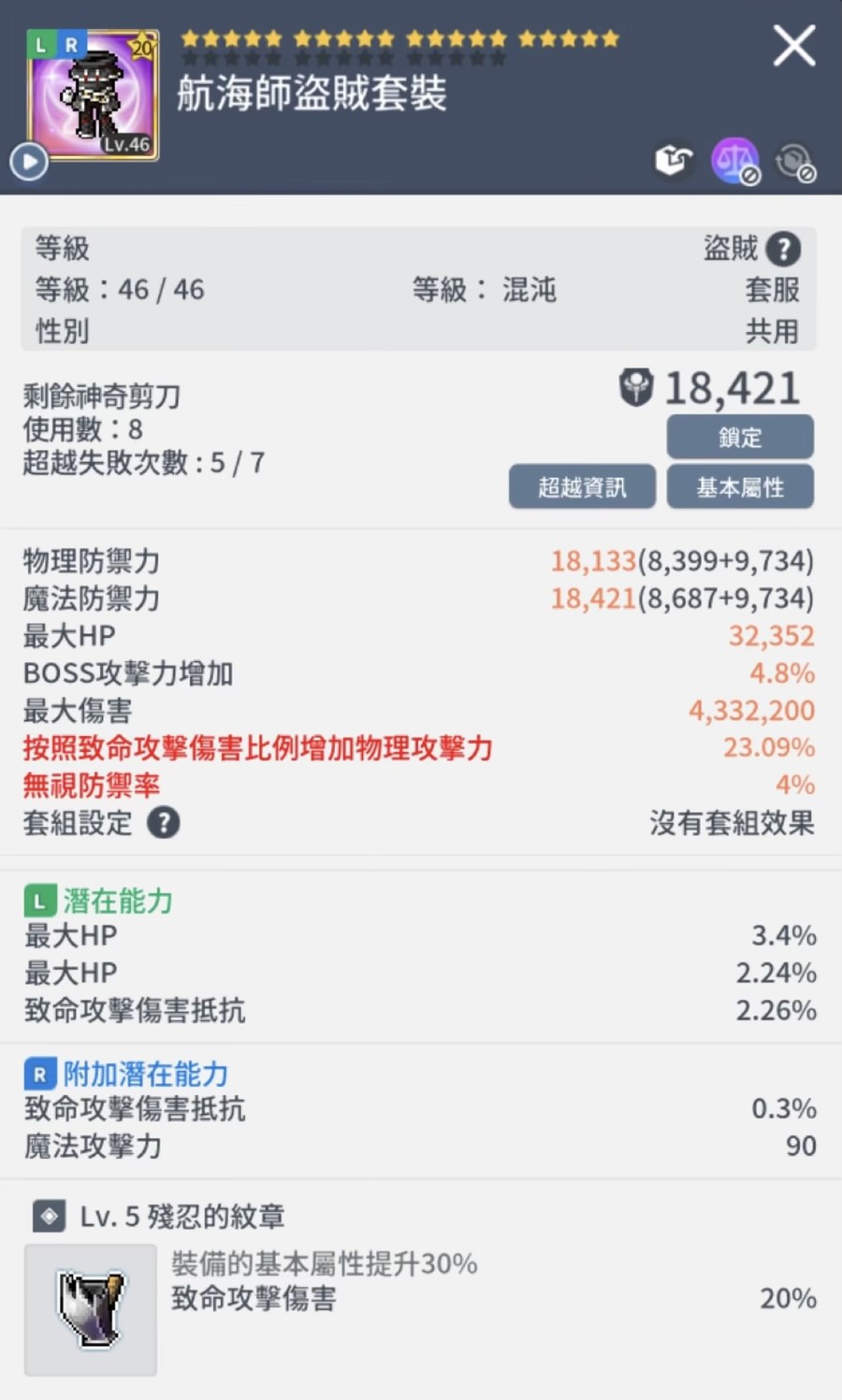Open the help icon next to 盜賊

click(783, 249)
